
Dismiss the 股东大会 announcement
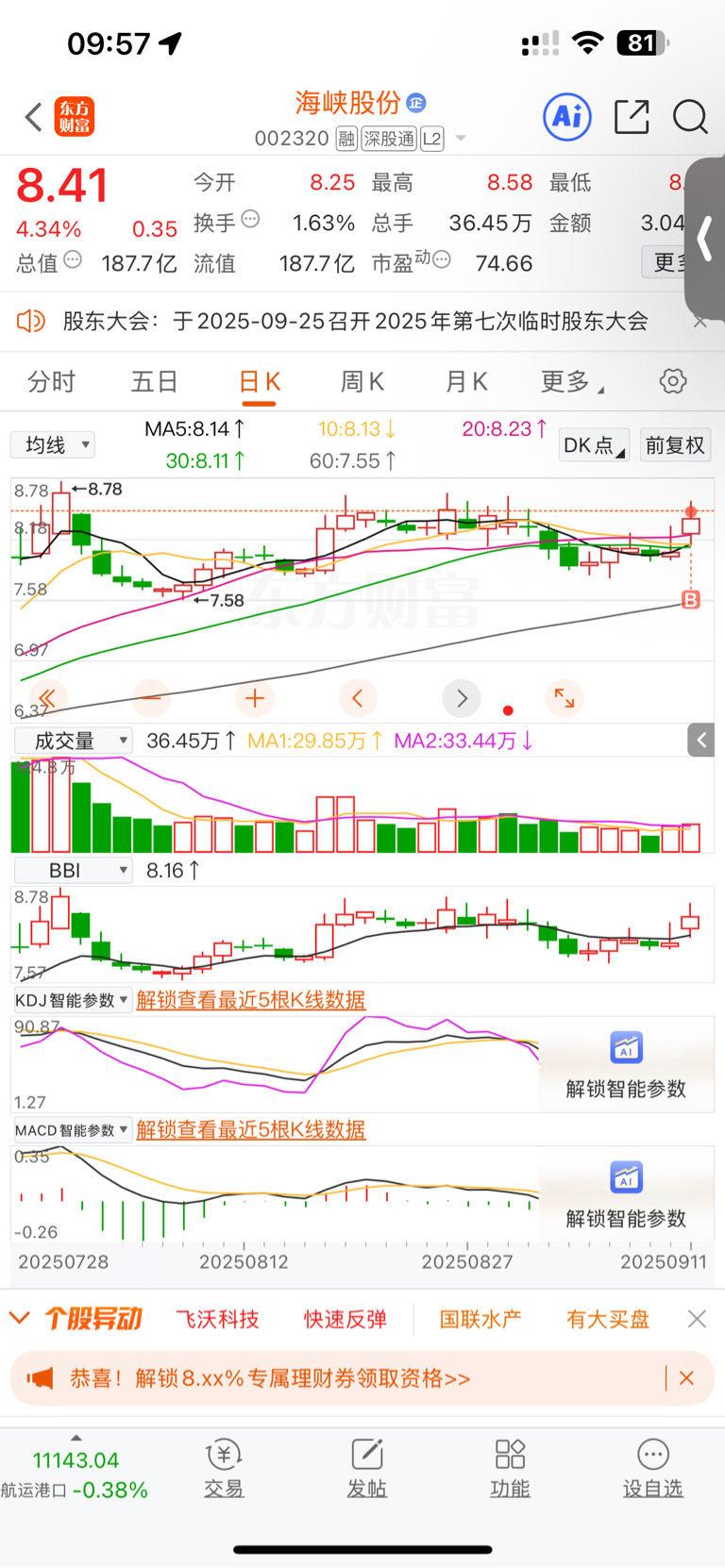click(x=700, y=322)
